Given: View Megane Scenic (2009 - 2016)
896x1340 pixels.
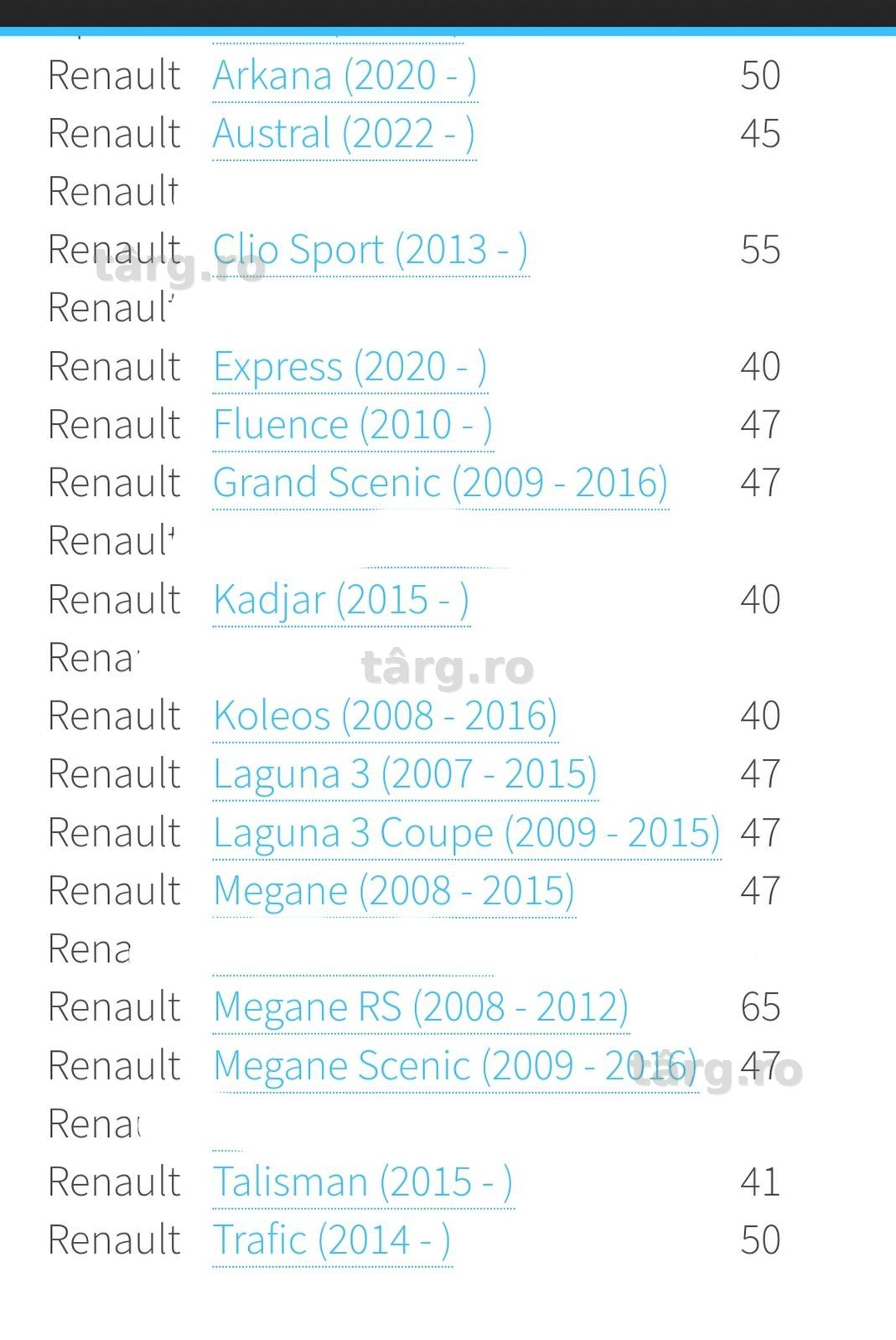Looking at the screenshot, I should [455, 1066].
